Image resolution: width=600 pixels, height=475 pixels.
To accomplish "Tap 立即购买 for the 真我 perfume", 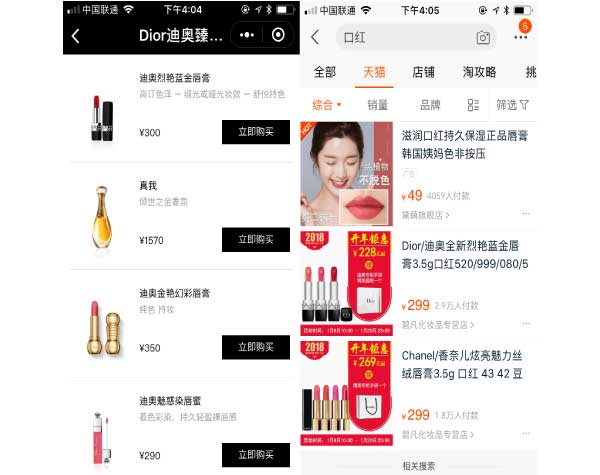I will pyautogui.click(x=255, y=240).
